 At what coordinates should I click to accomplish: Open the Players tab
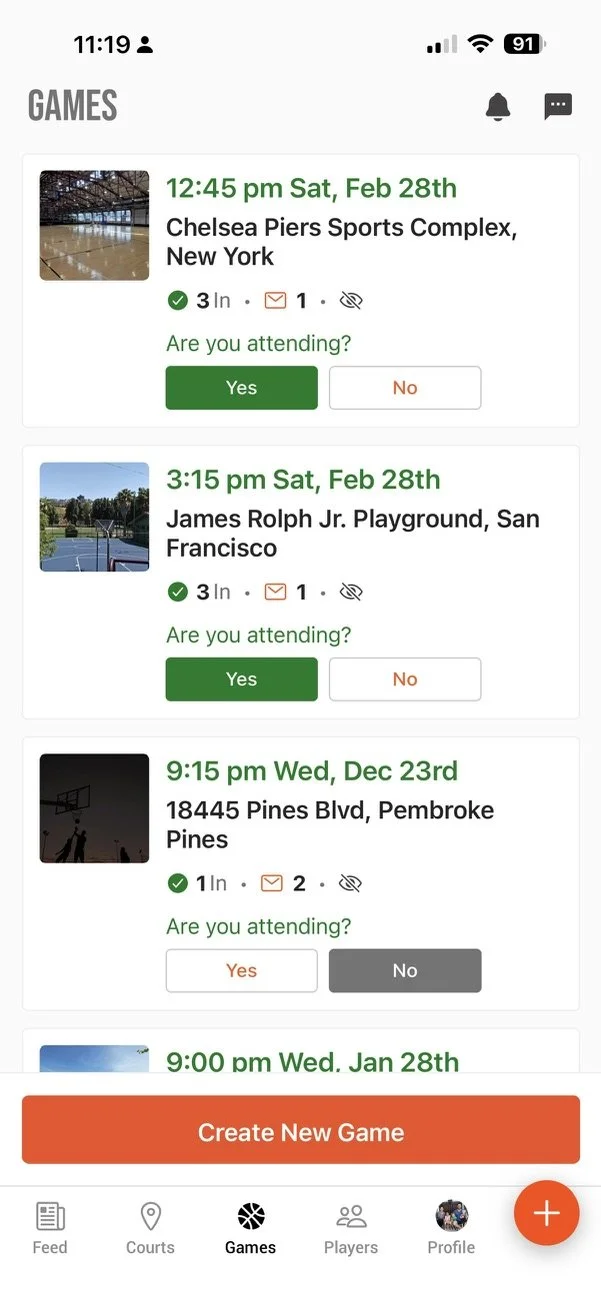pos(351,1228)
